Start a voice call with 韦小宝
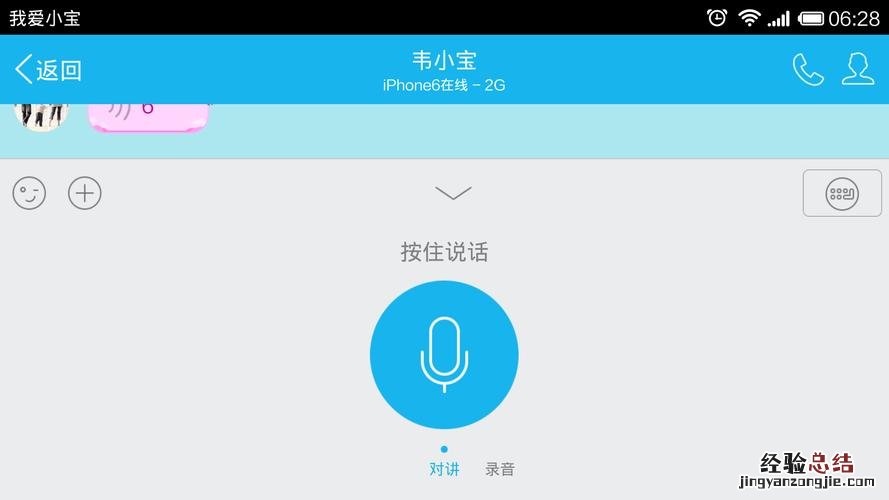This screenshot has width=889, height=500. coord(807,69)
